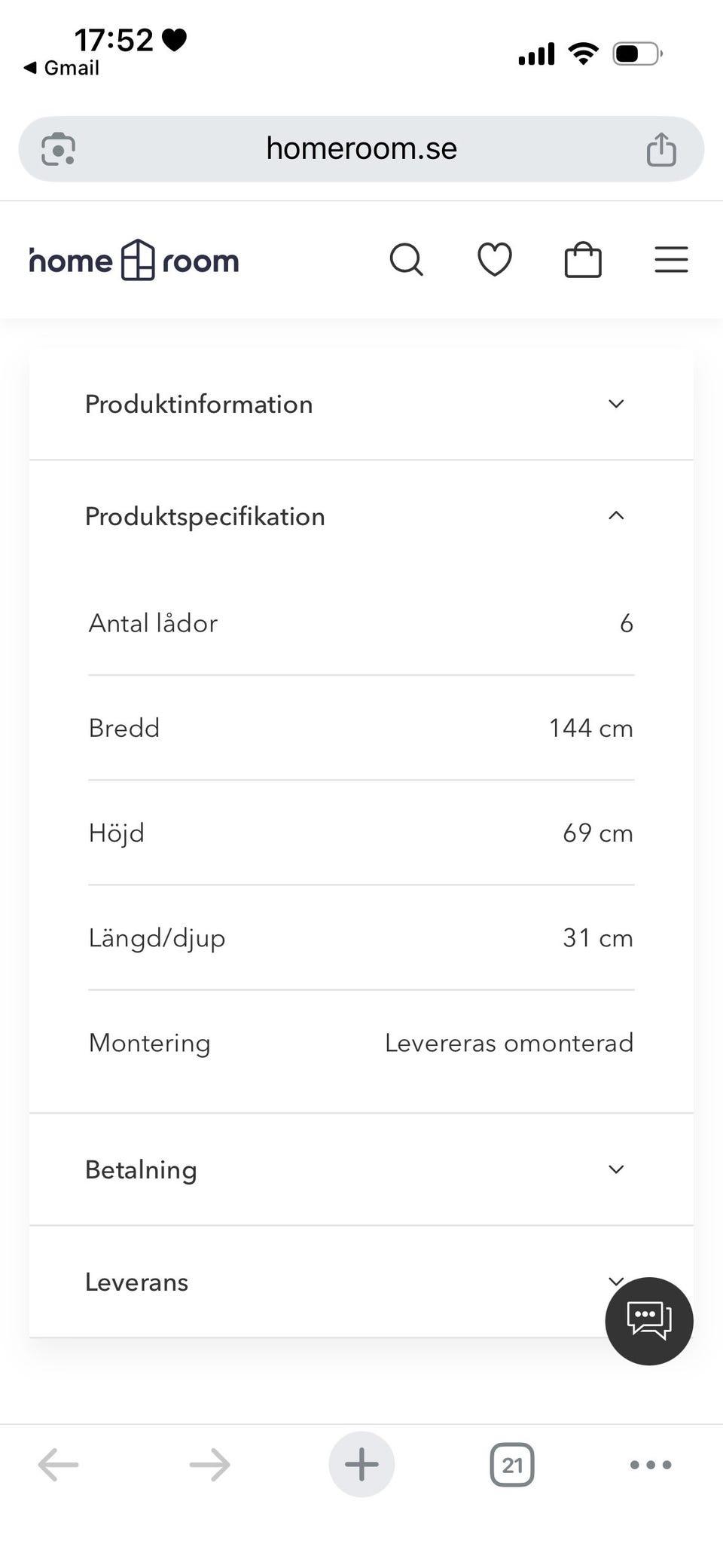Open the wishlist heart icon
The width and height of the screenshot is (723, 1568).
point(494,259)
